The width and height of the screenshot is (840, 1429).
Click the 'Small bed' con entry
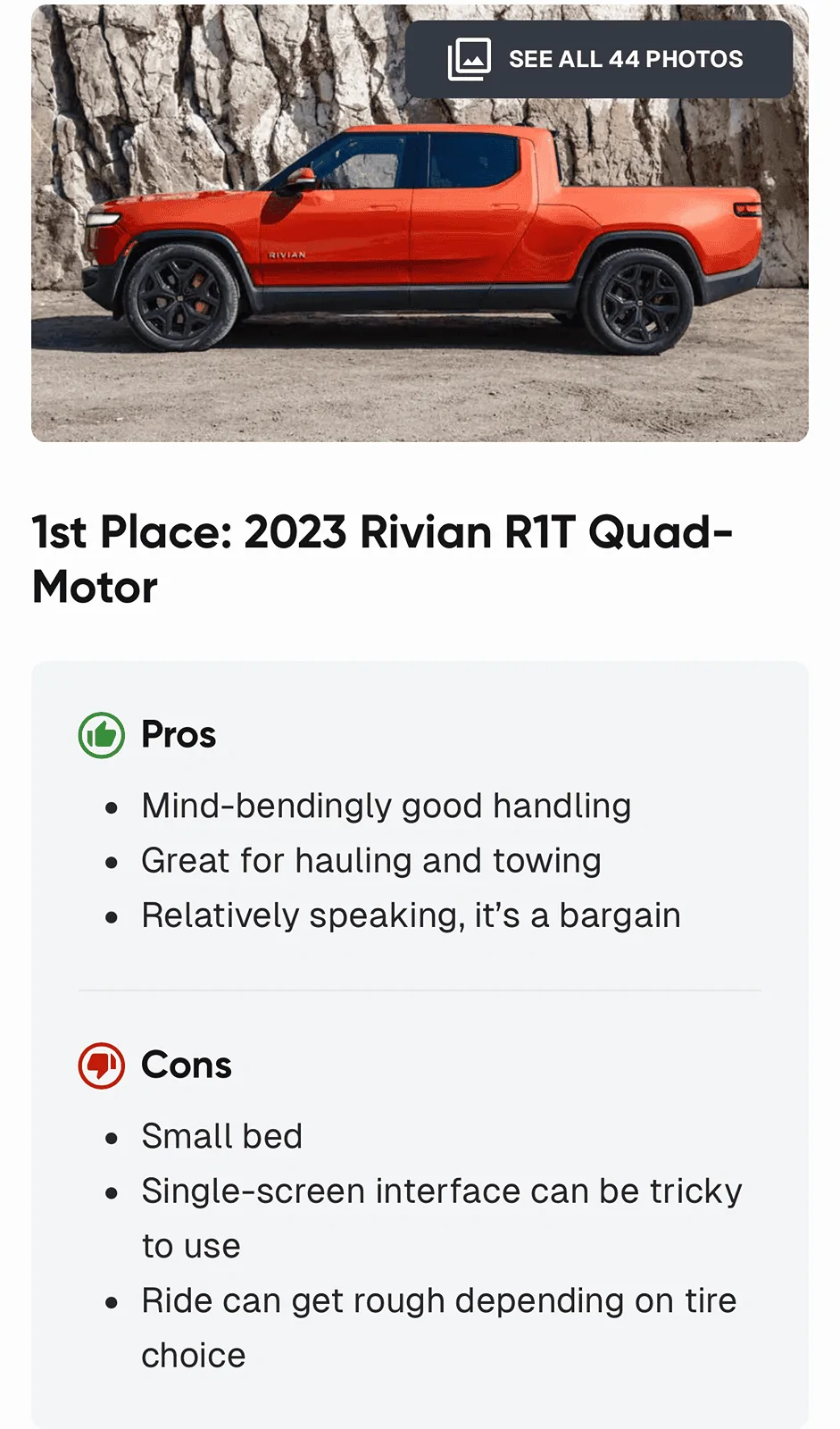pos(221,1135)
